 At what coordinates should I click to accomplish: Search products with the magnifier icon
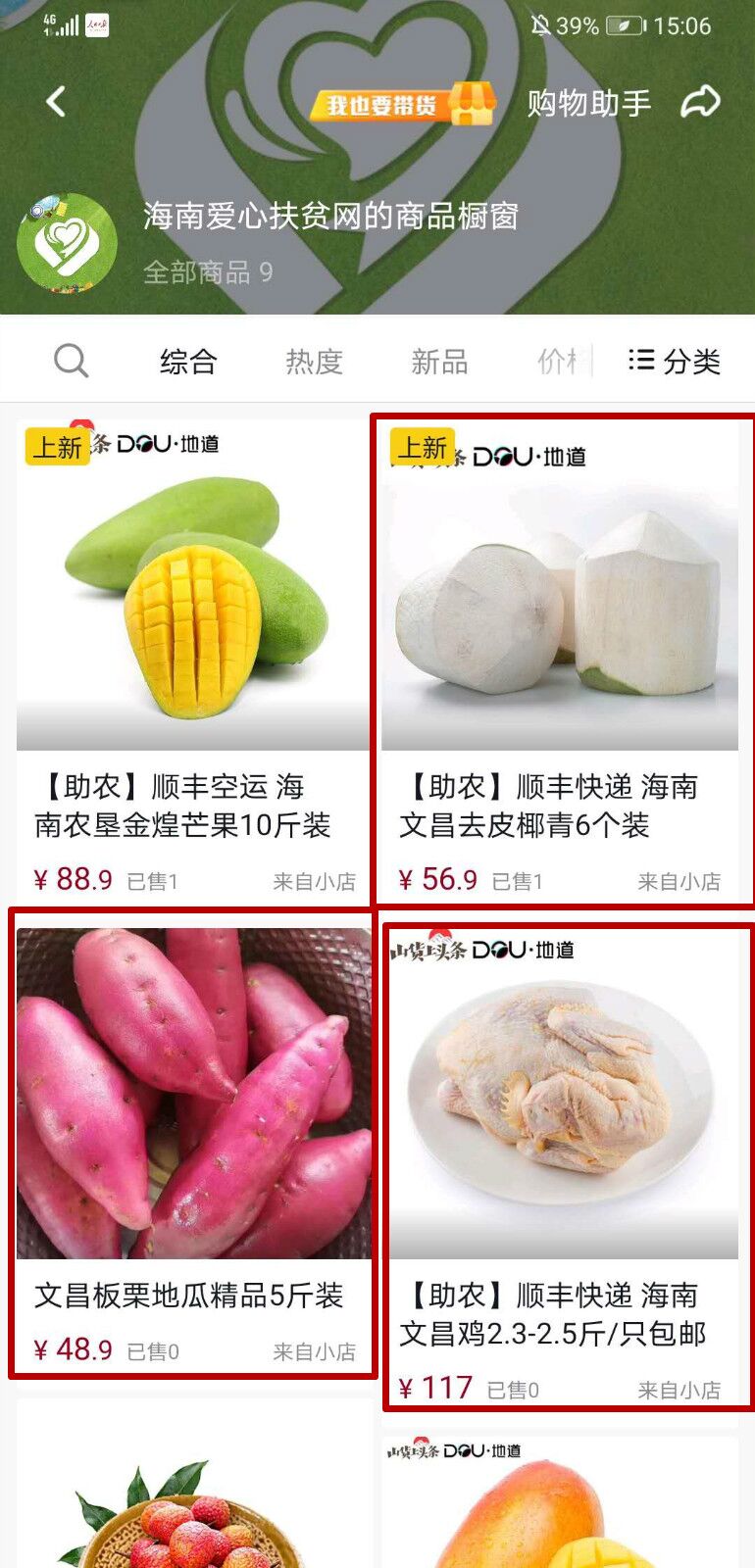coord(71,361)
